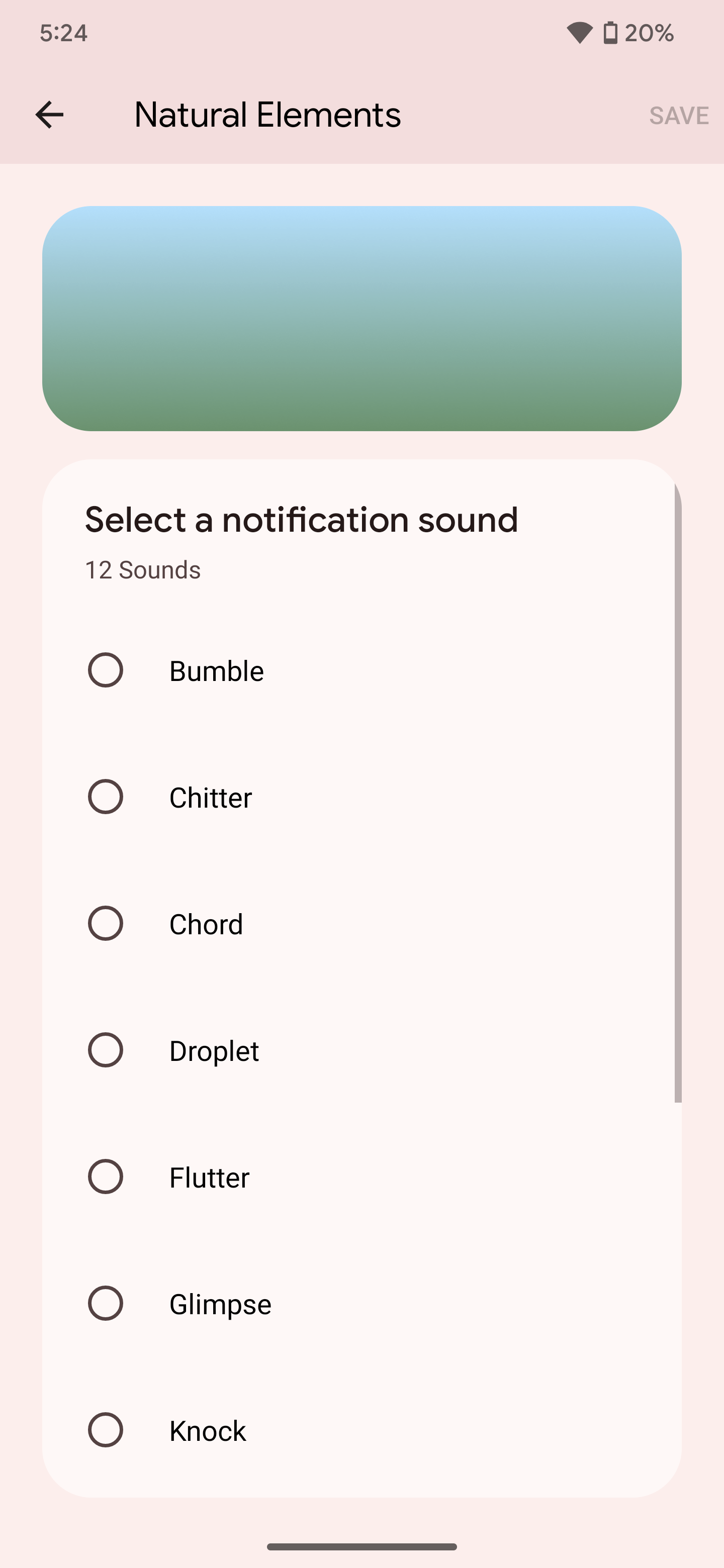Select the Bumble notification sound
Viewport: 724px width, 1568px height.
click(x=106, y=670)
